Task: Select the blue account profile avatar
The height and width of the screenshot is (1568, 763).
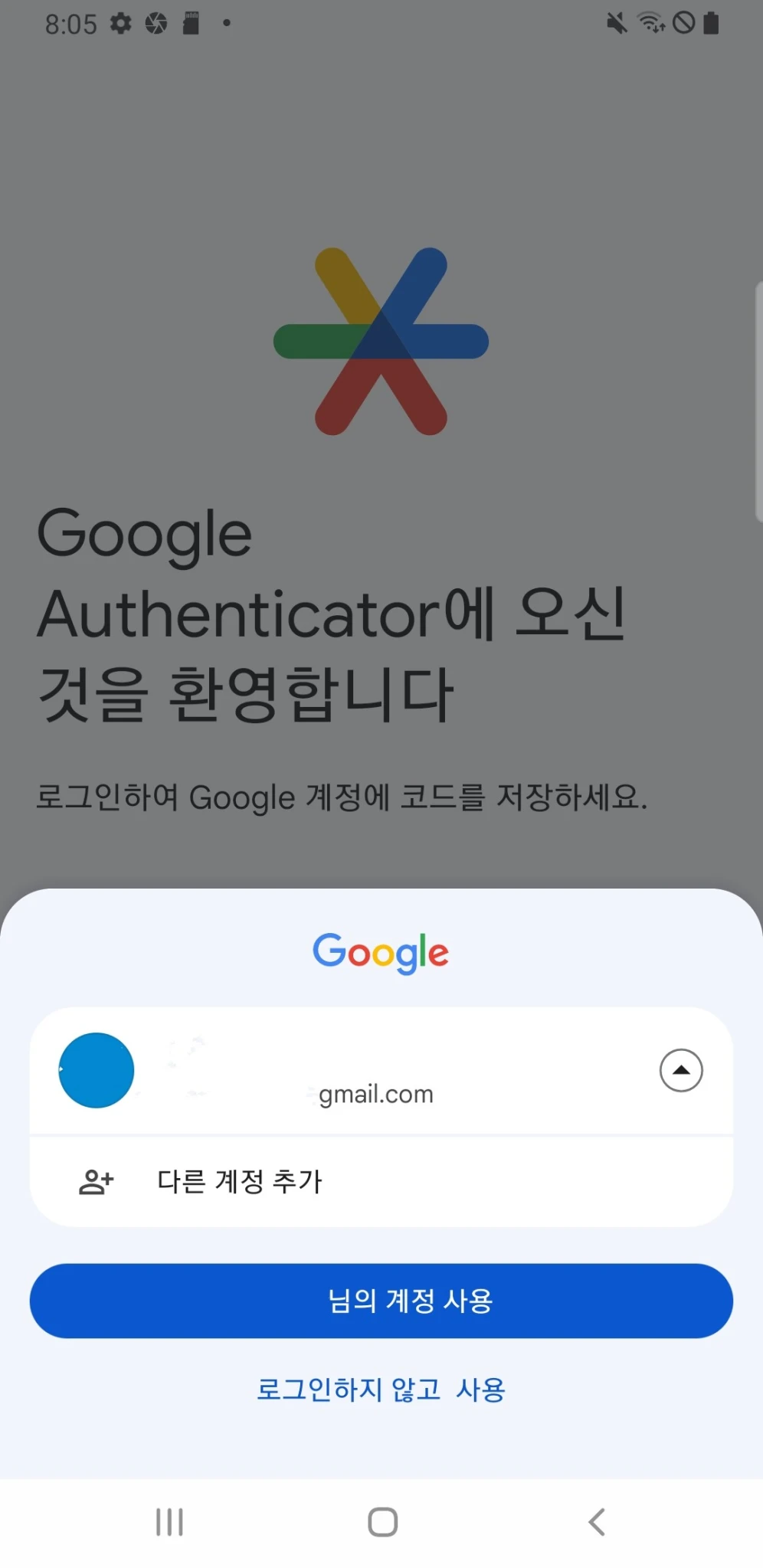Action: pos(95,1070)
